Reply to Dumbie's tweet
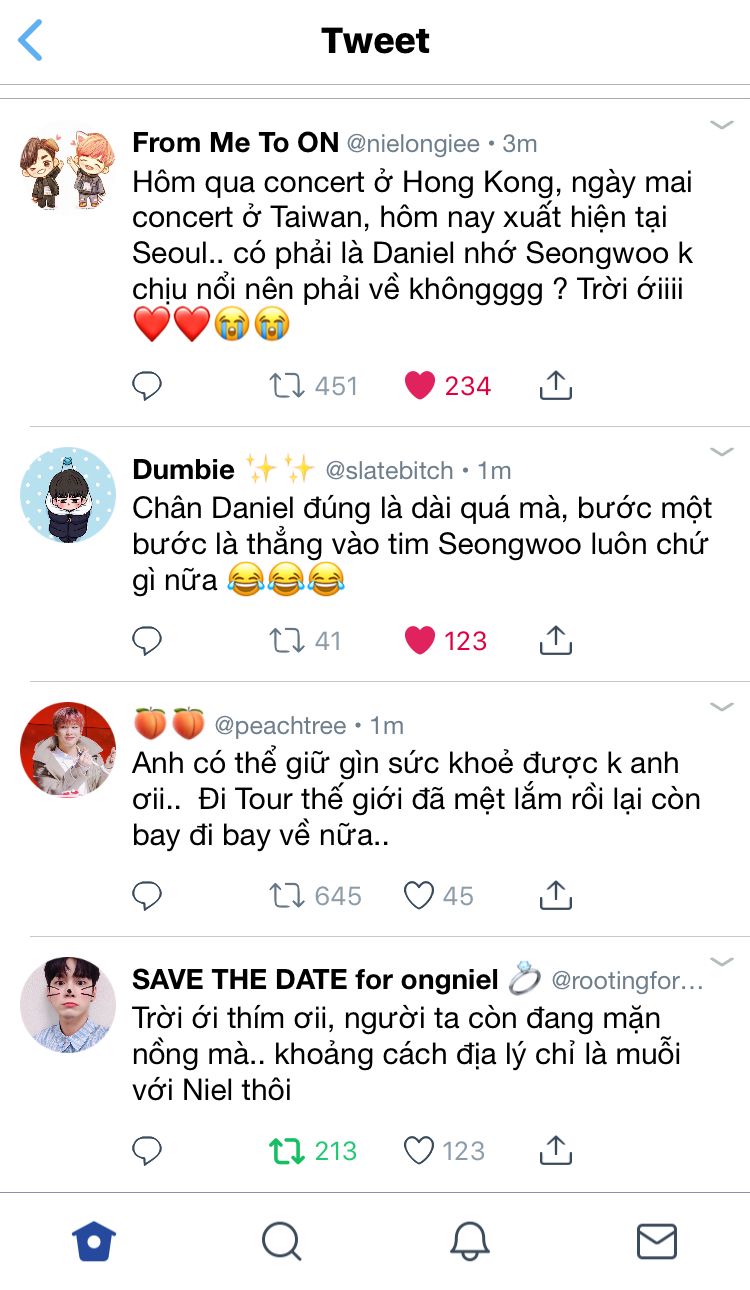Screen dimensions: 750x1290 click(147, 641)
